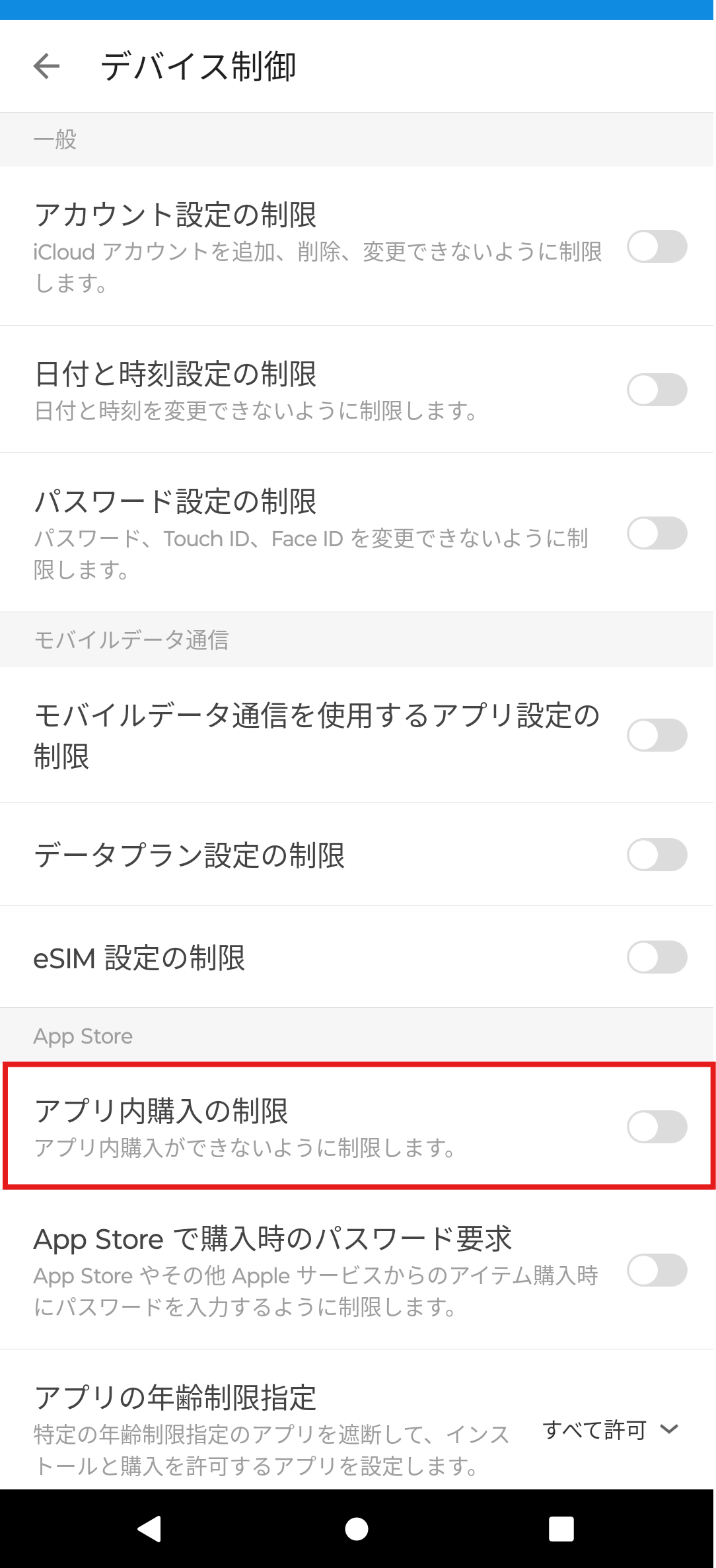Open recent apps from navigation bar

pyautogui.click(x=561, y=1528)
